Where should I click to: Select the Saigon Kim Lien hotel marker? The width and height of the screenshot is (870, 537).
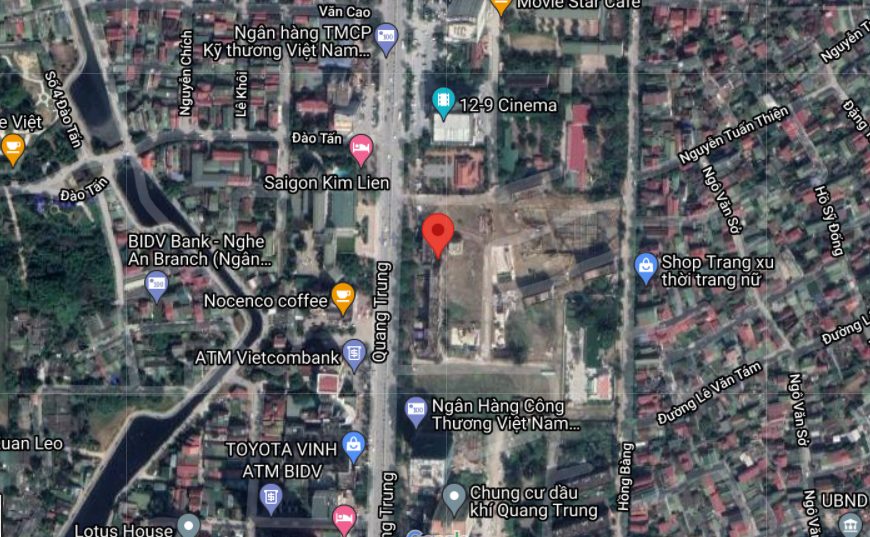tap(361, 150)
